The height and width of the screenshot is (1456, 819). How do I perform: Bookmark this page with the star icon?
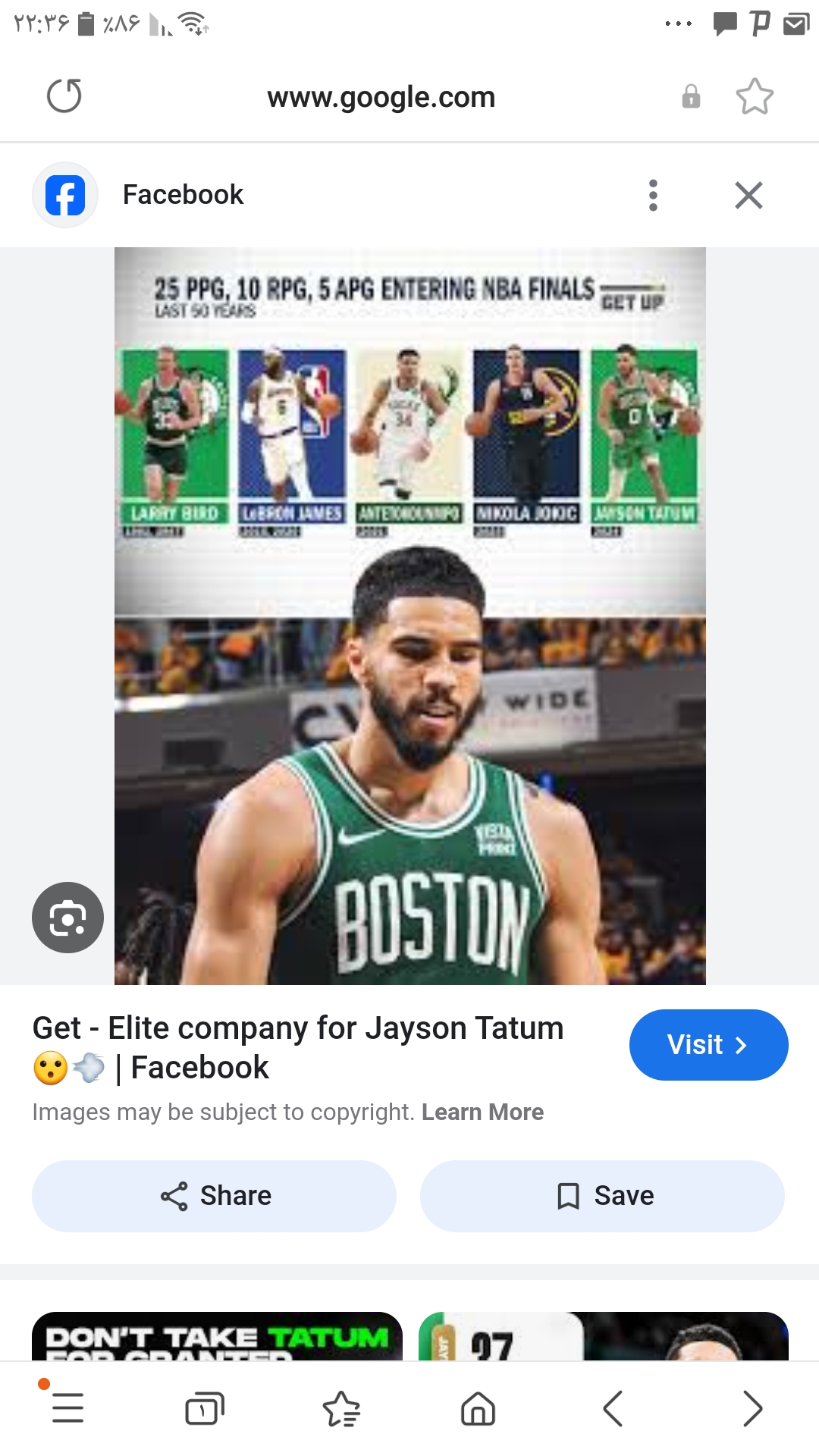(x=755, y=96)
